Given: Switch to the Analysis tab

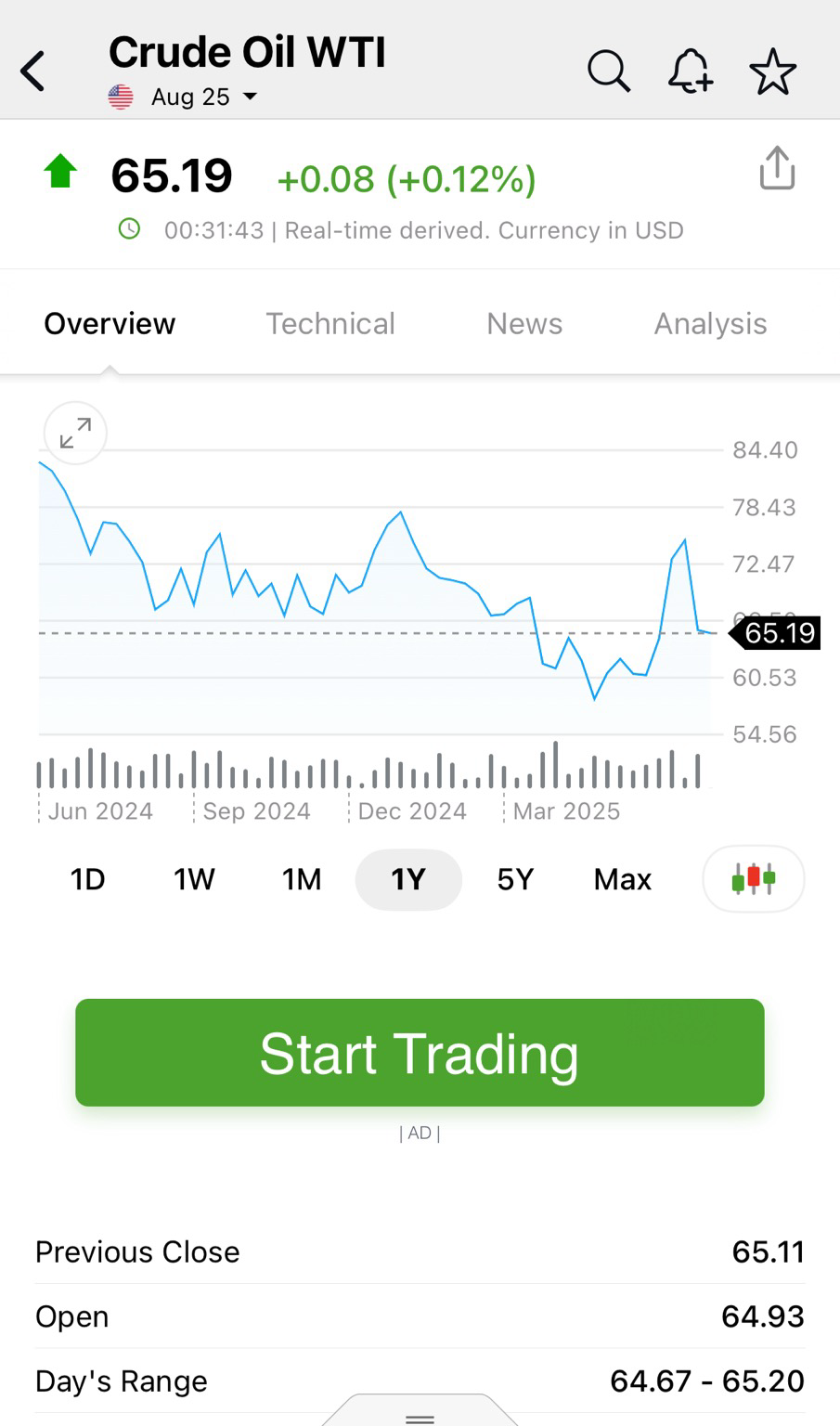Looking at the screenshot, I should (710, 323).
